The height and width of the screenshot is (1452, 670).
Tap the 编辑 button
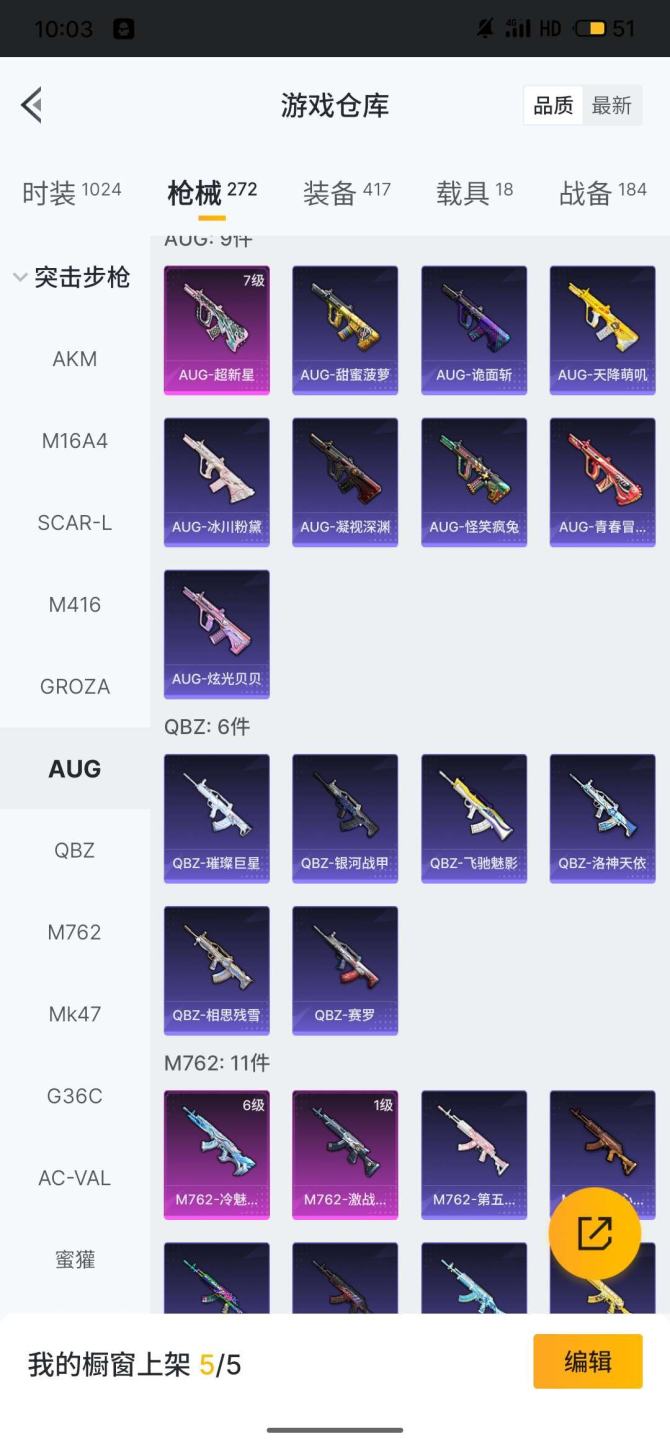pyautogui.click(x=587, y=1361)
